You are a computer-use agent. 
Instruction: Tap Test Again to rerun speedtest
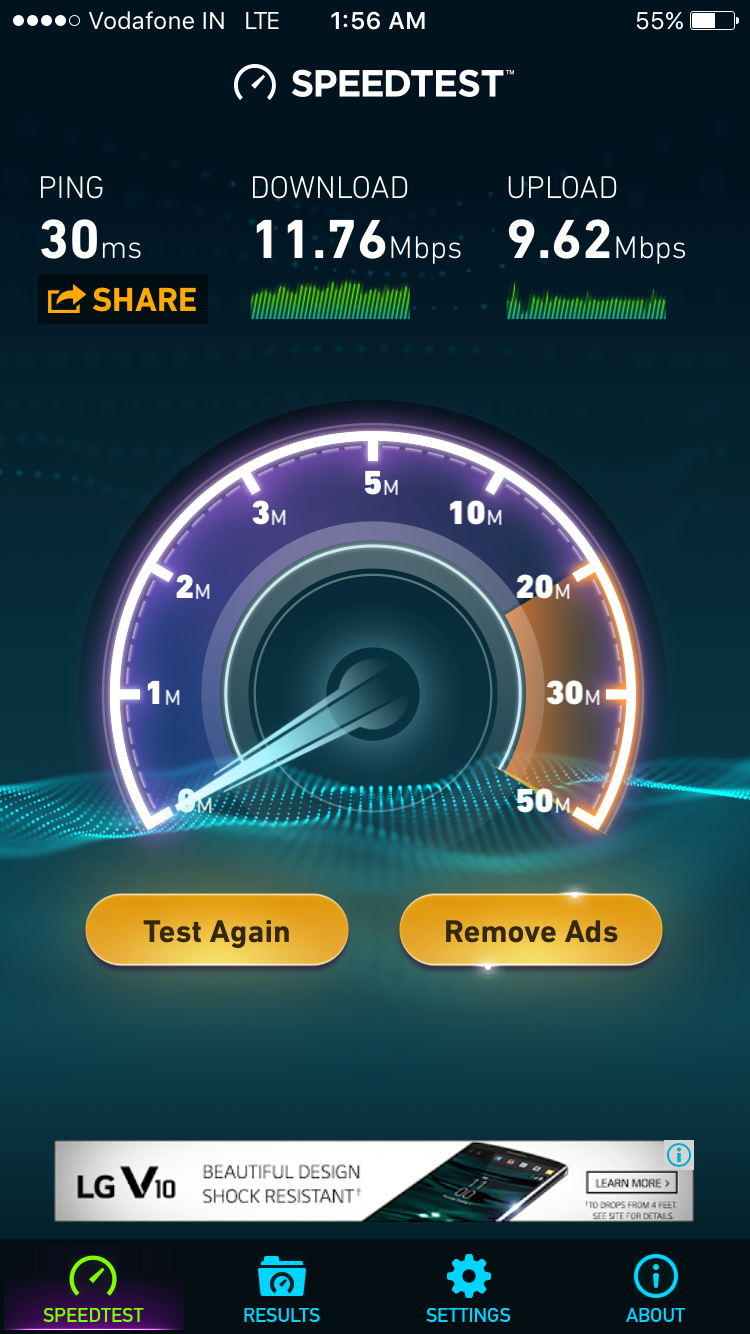tap(217, 931)
